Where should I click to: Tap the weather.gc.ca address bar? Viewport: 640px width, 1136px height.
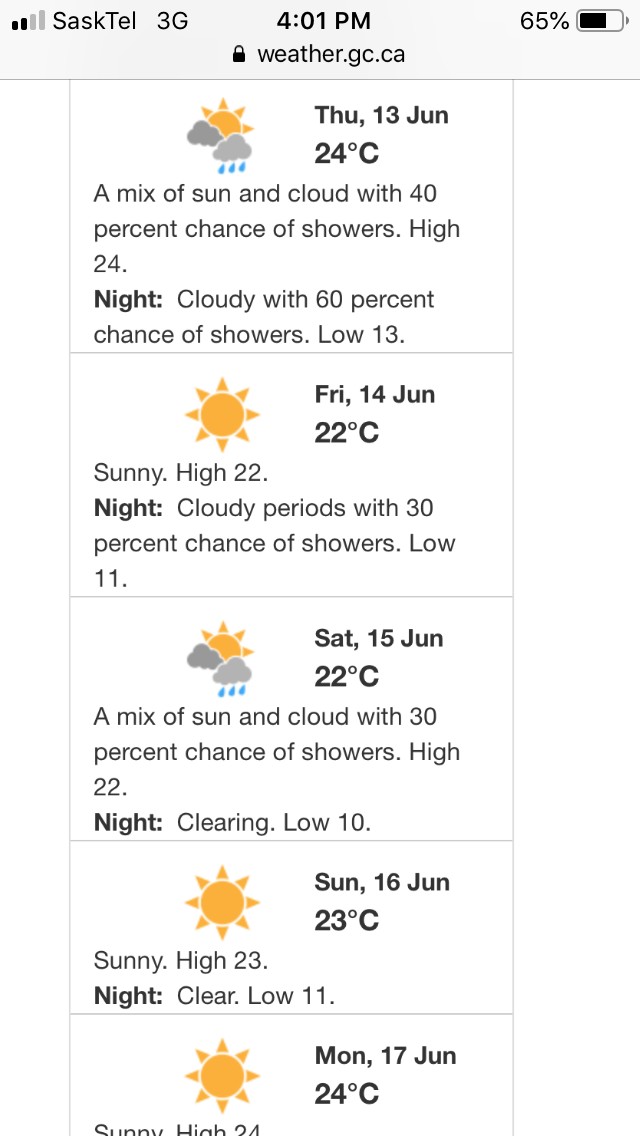319,54
